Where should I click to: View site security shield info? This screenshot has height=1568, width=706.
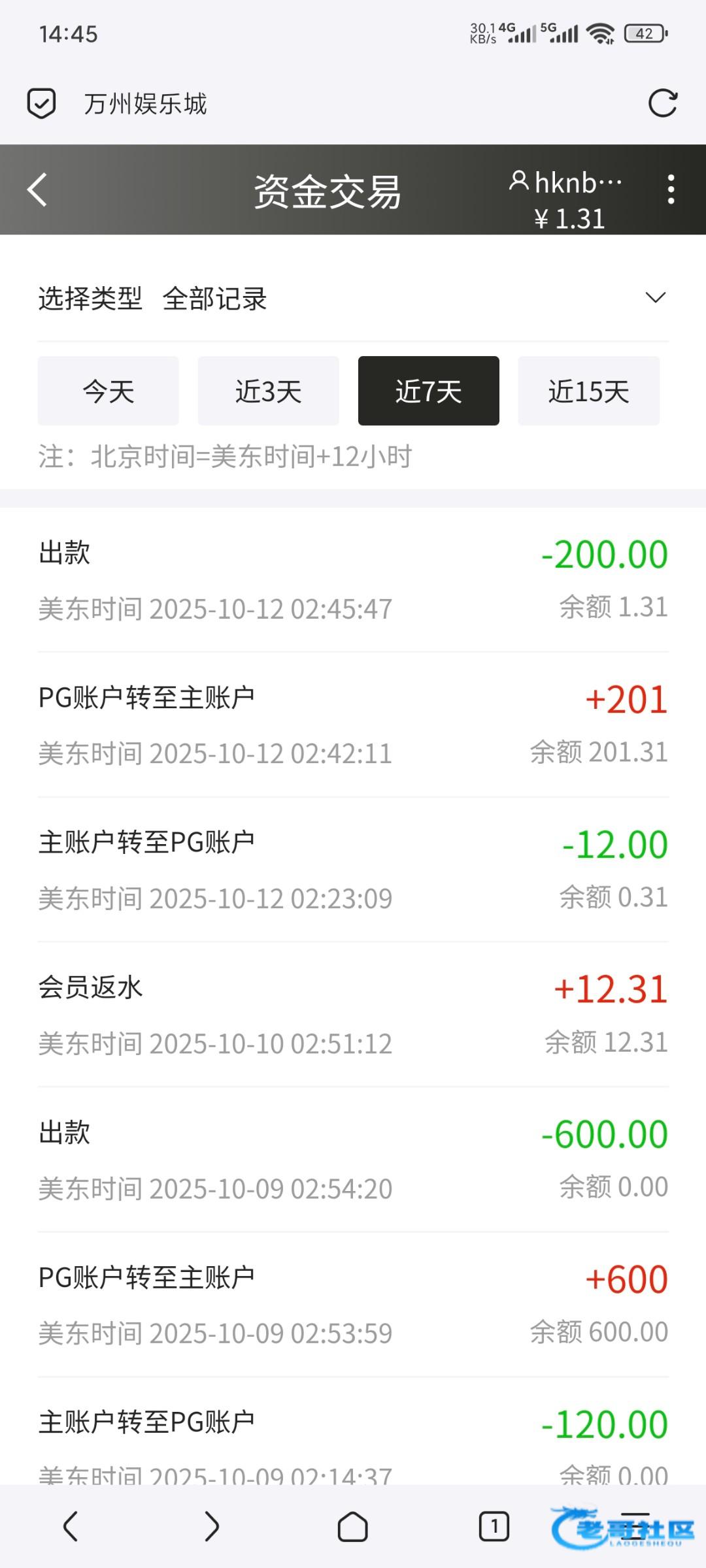pyautogui.click(x=41, y=103)
